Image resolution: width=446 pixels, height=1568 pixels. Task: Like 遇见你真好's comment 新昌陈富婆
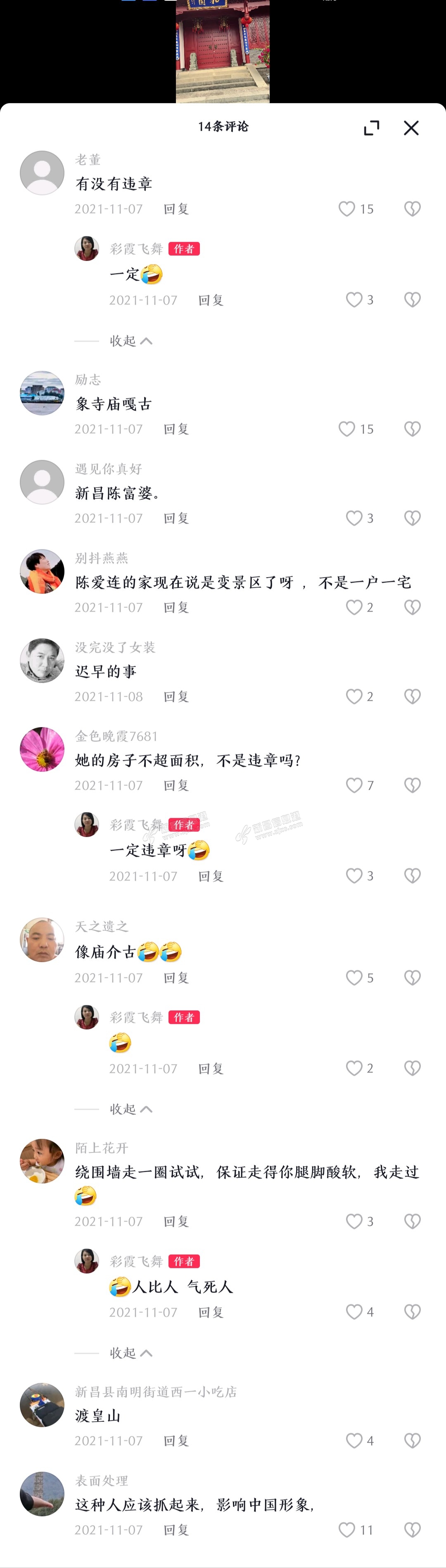[354, 518]
